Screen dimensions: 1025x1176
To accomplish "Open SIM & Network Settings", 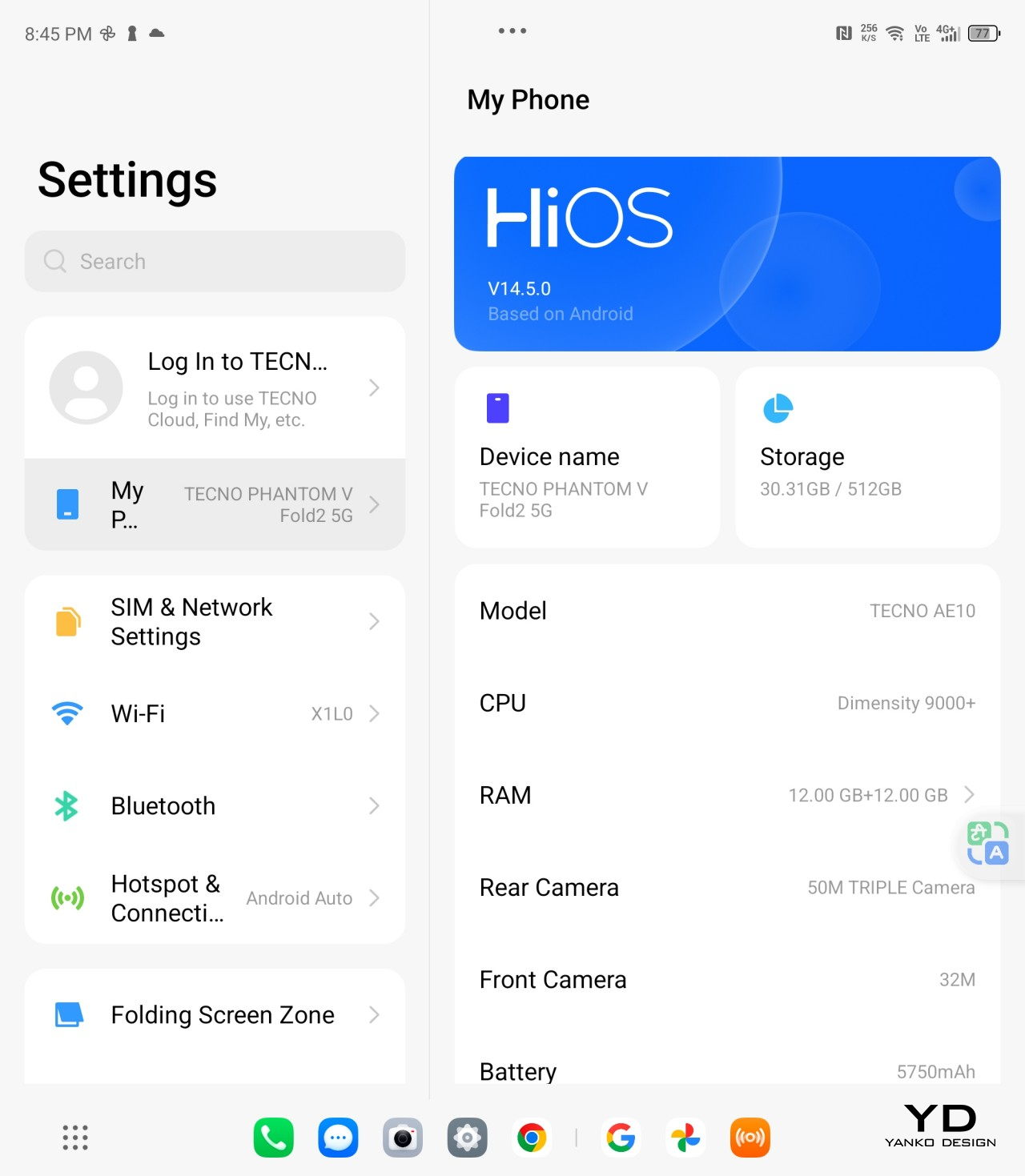I will (215, 622).
